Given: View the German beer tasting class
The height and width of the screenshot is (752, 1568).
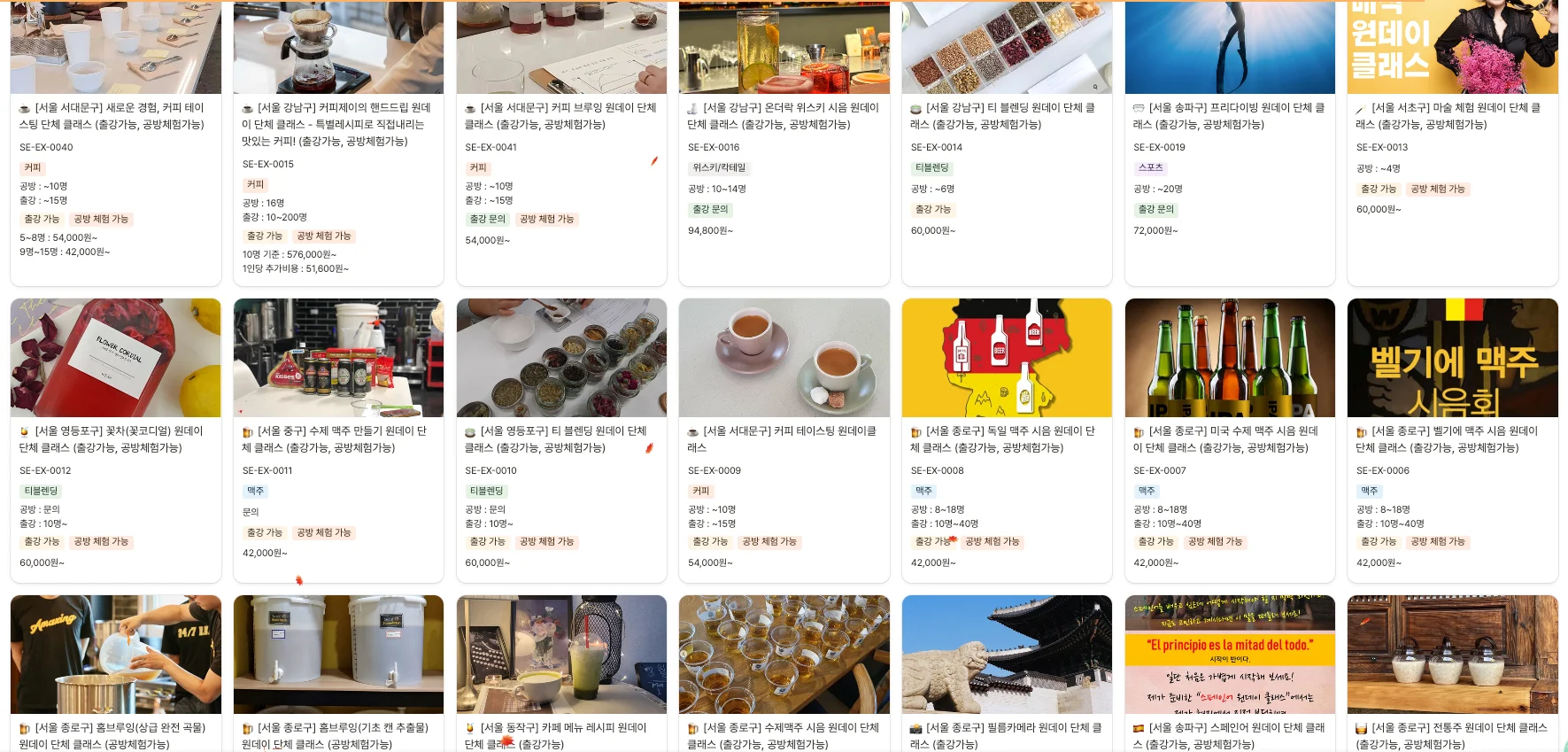Looking at the screenshot, I should tap(1007, 439).
